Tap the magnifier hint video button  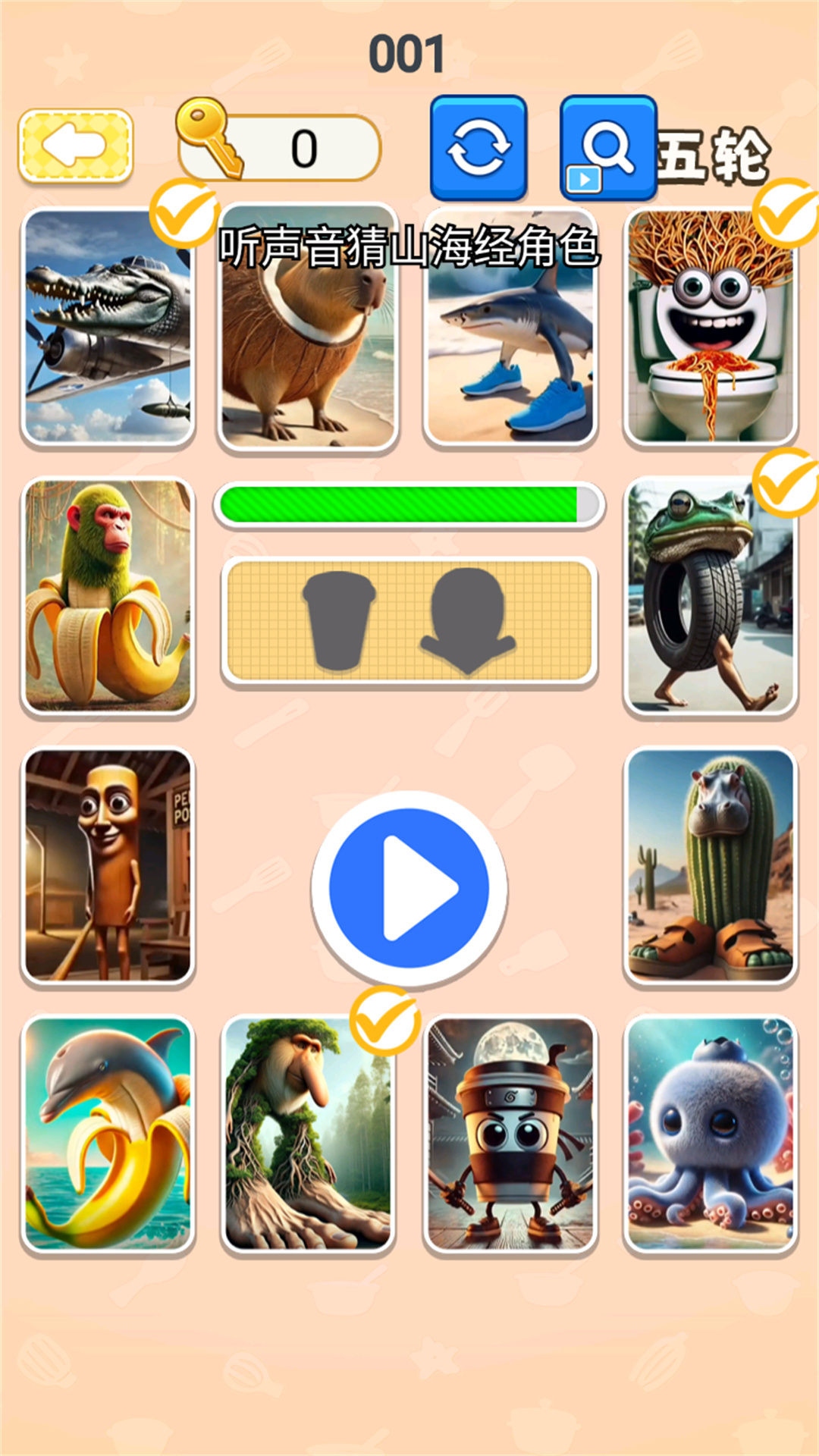607,147
